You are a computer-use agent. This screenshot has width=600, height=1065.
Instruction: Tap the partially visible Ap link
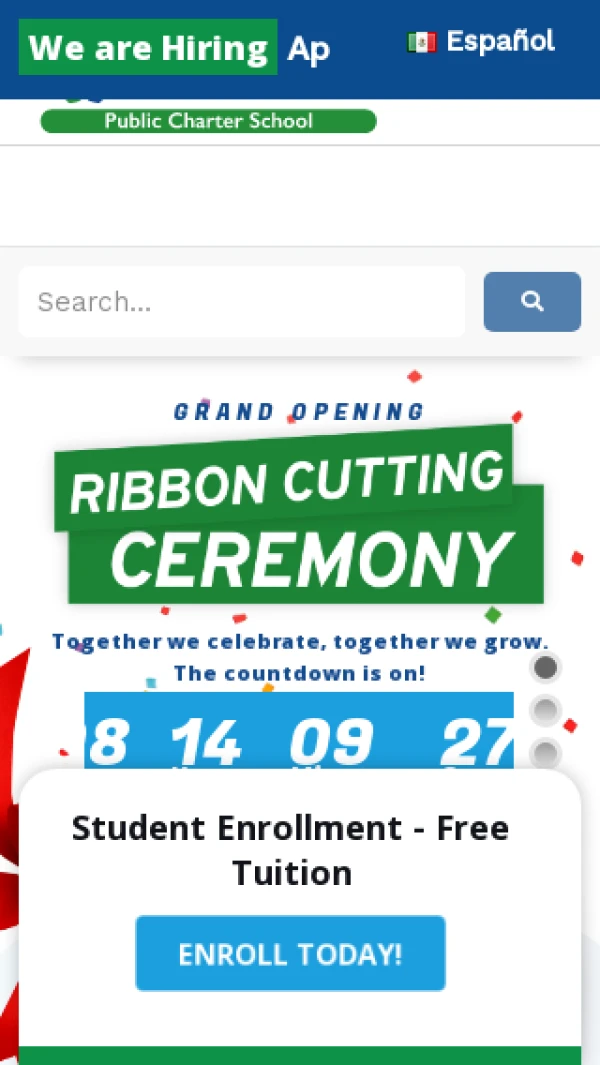tap(308, 49)
